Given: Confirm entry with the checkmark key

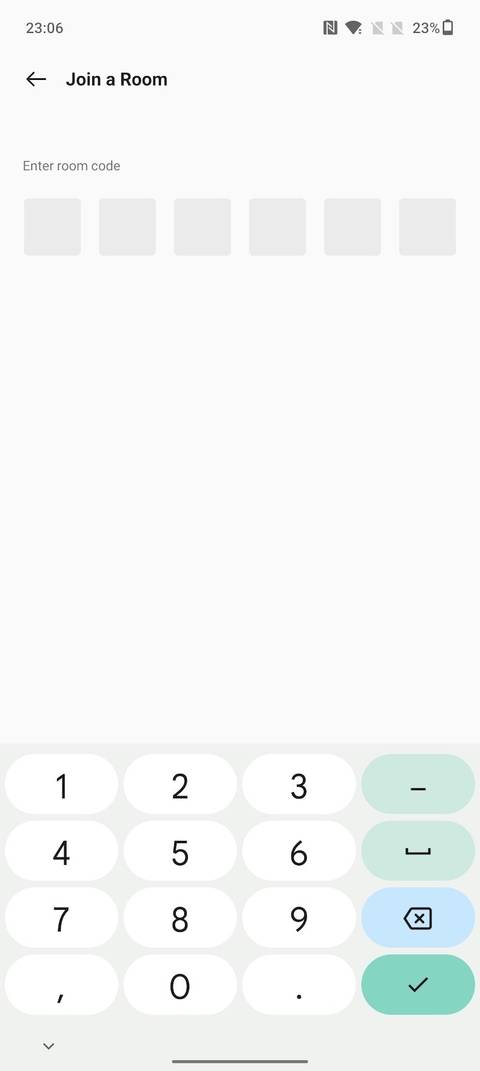Looking at the screenshot, I should point(418,984).
